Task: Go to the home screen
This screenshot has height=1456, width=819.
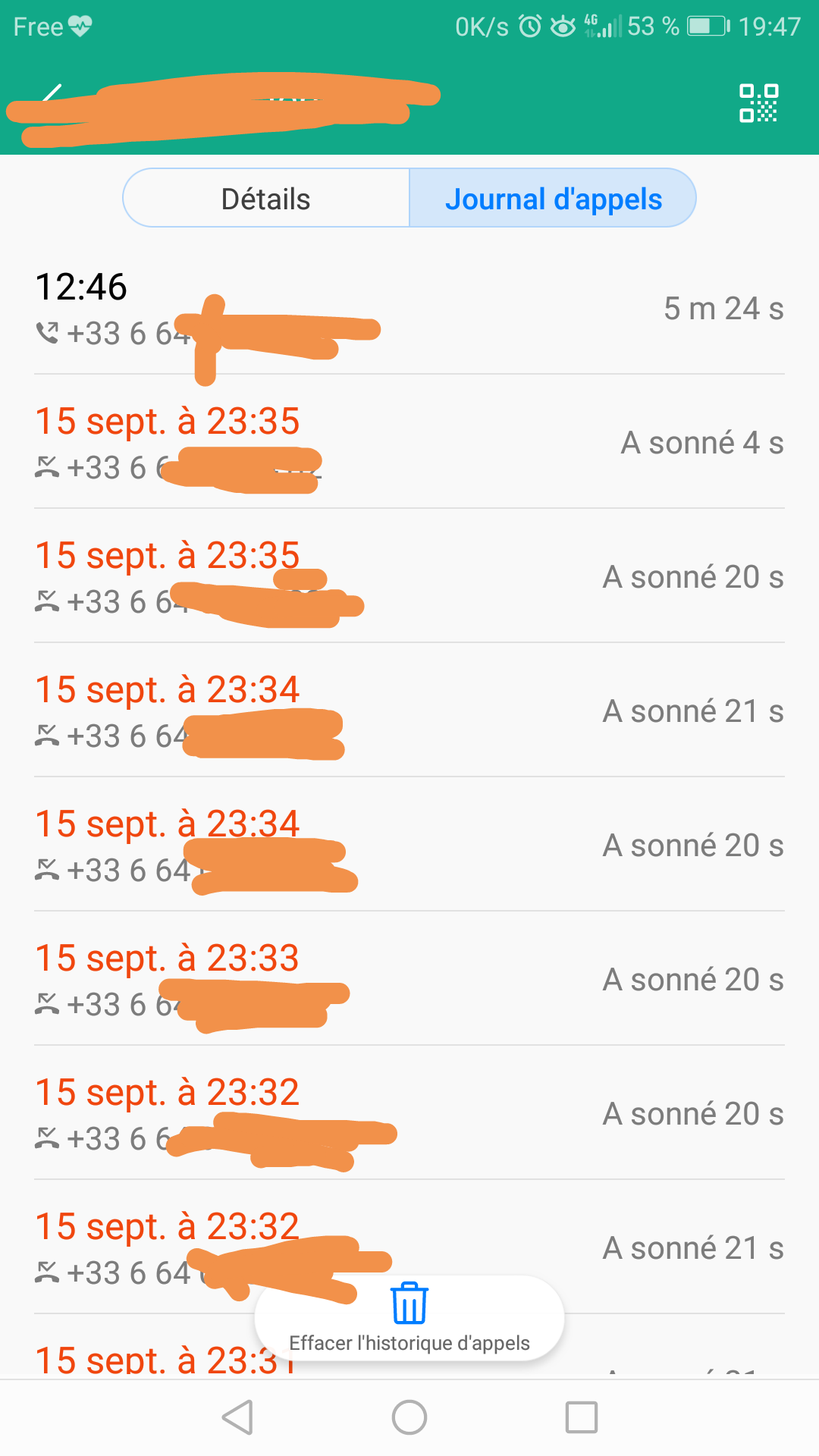Action: click(409, 1417)
